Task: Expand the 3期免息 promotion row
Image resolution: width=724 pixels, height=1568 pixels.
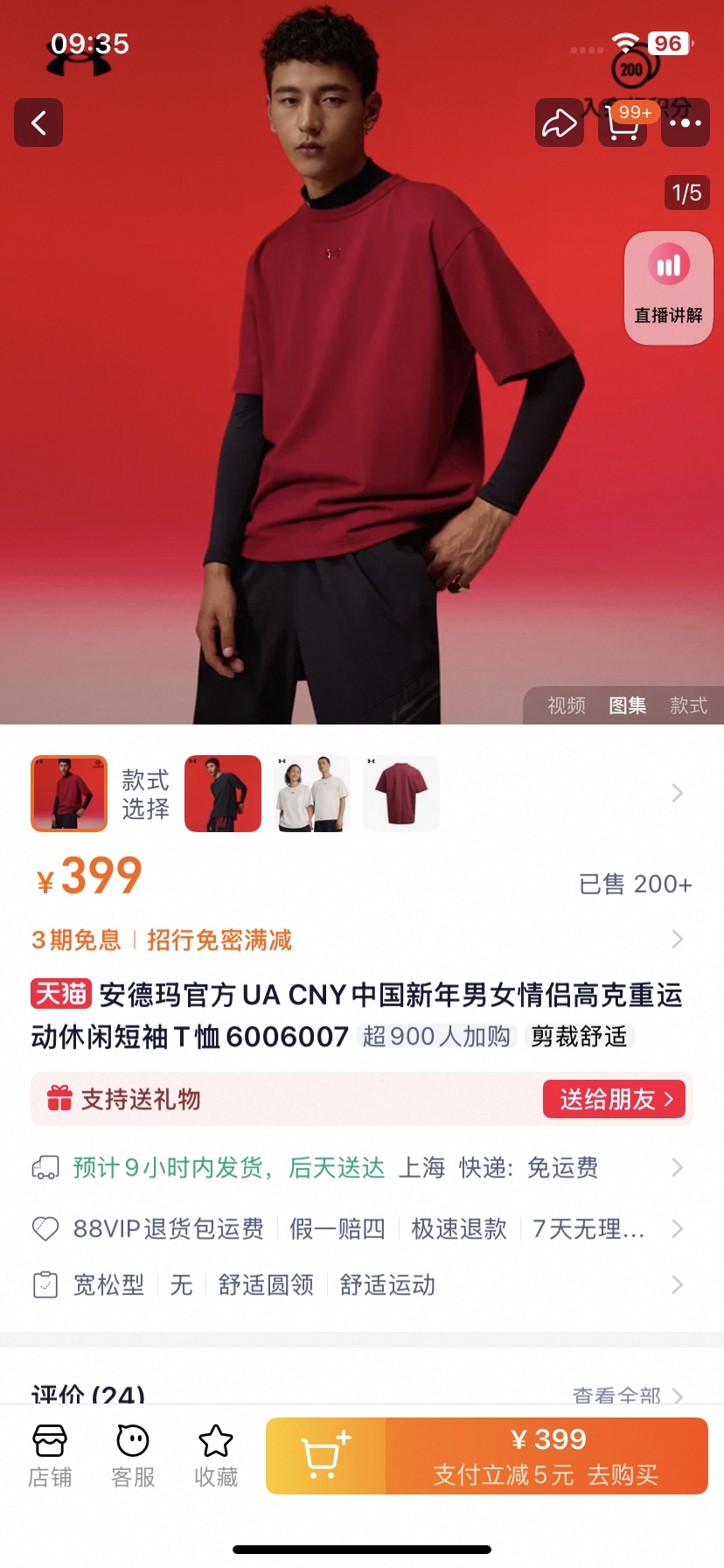Action: (359, 940)
